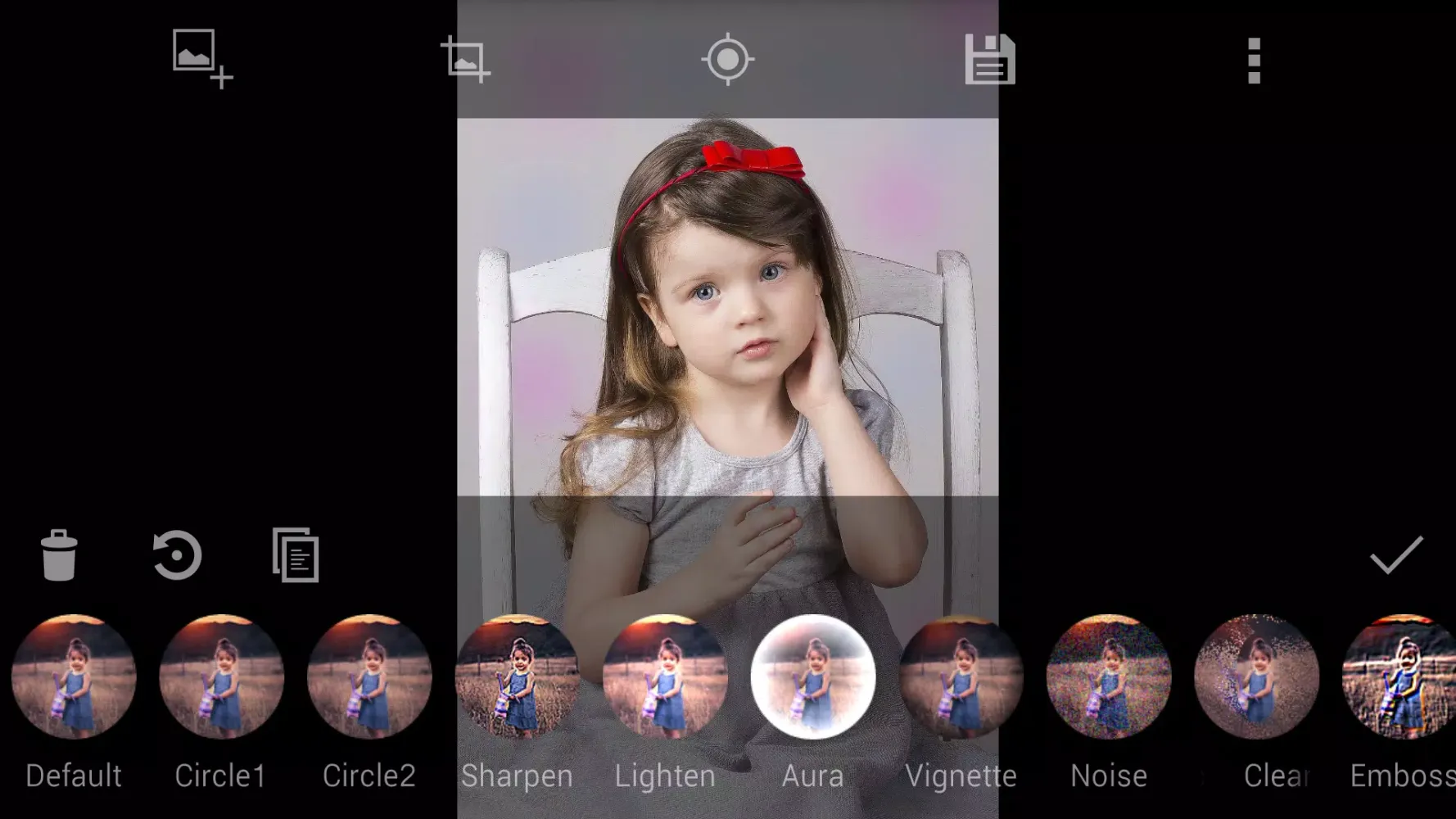This screenshot has width=1456, height=819.
Task: Tap the copy pages icon
Action: click(295, 555)
